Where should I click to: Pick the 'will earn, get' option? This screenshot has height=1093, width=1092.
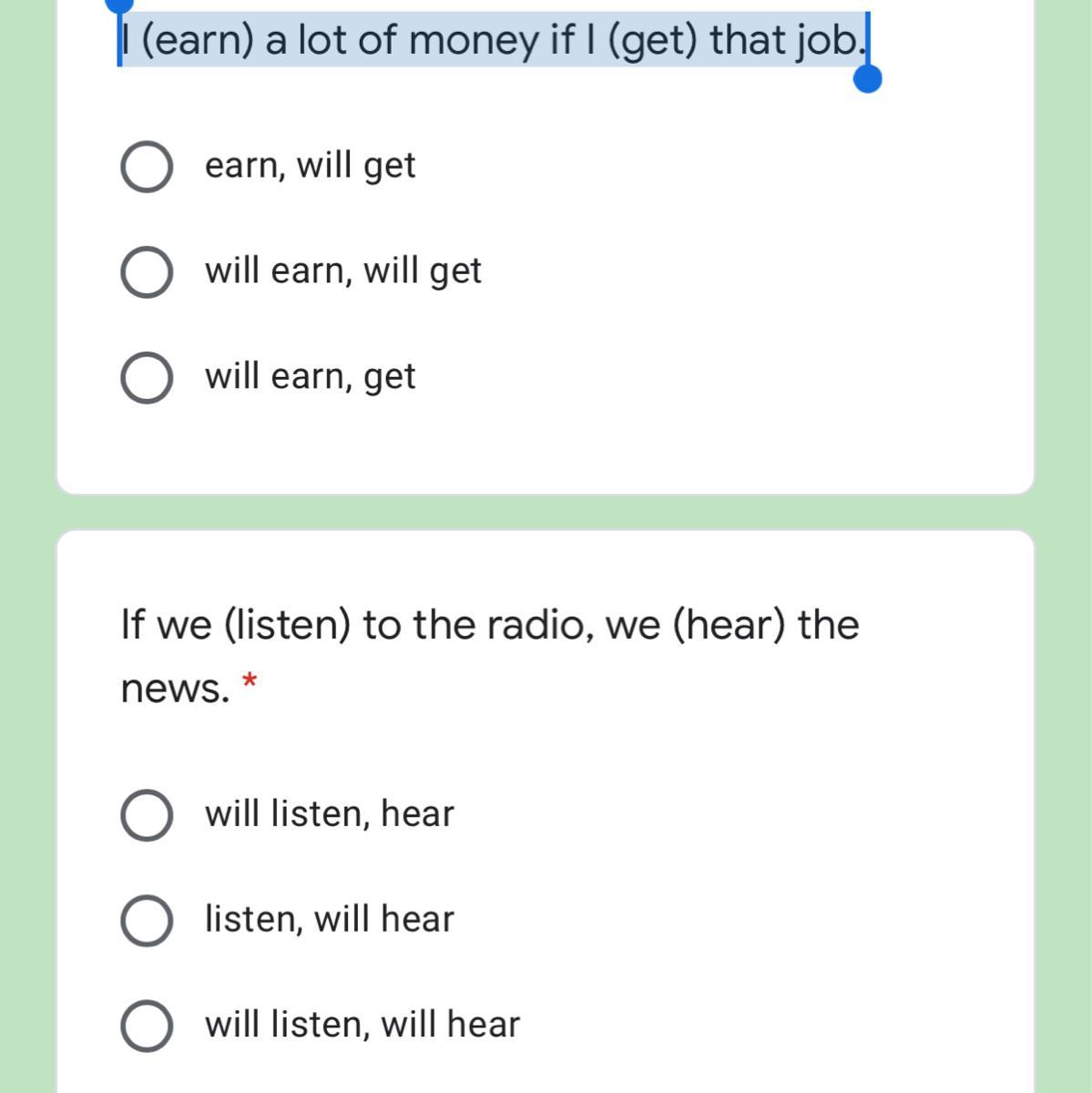[147, 378]
